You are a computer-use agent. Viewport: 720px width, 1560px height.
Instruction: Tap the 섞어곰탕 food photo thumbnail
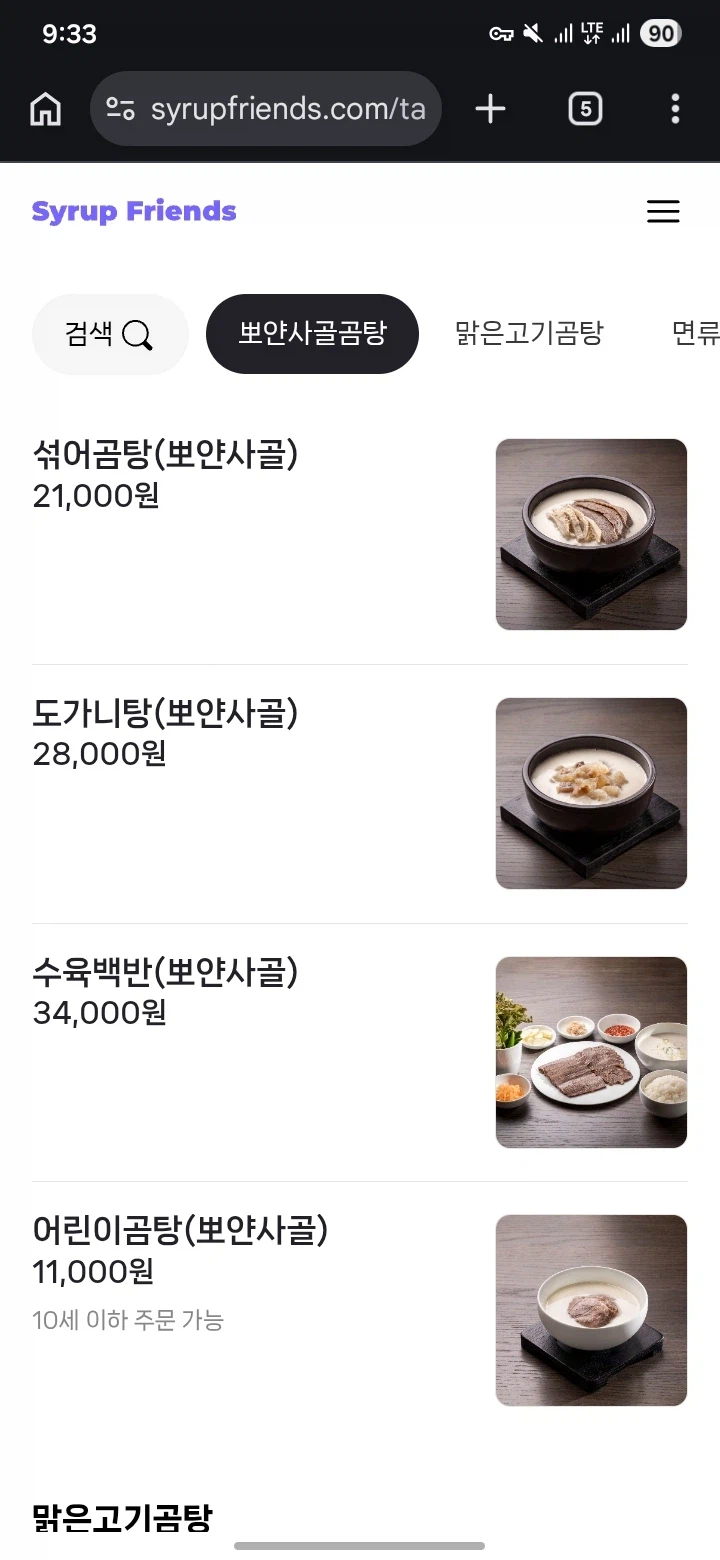click(591, 533)
